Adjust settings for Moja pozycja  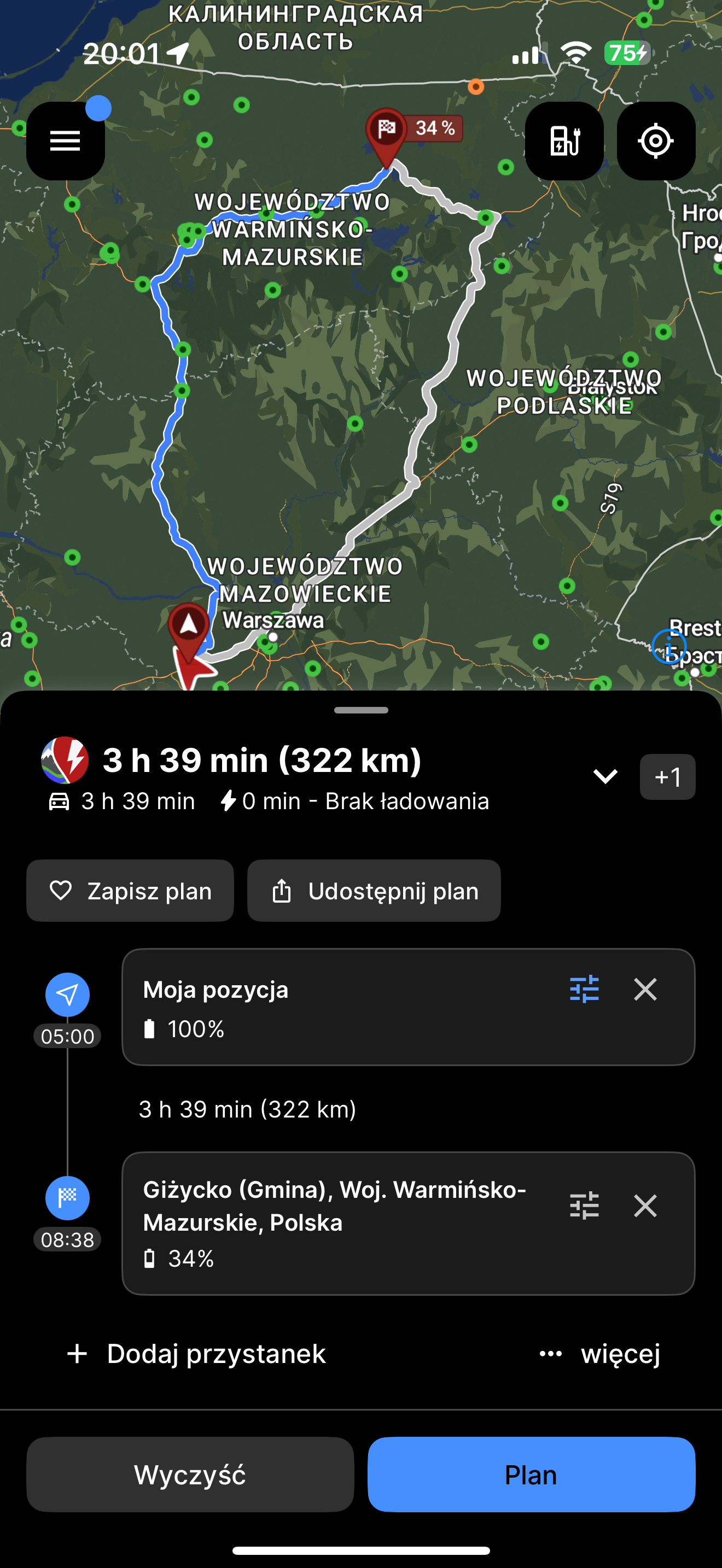pos(584,989)
